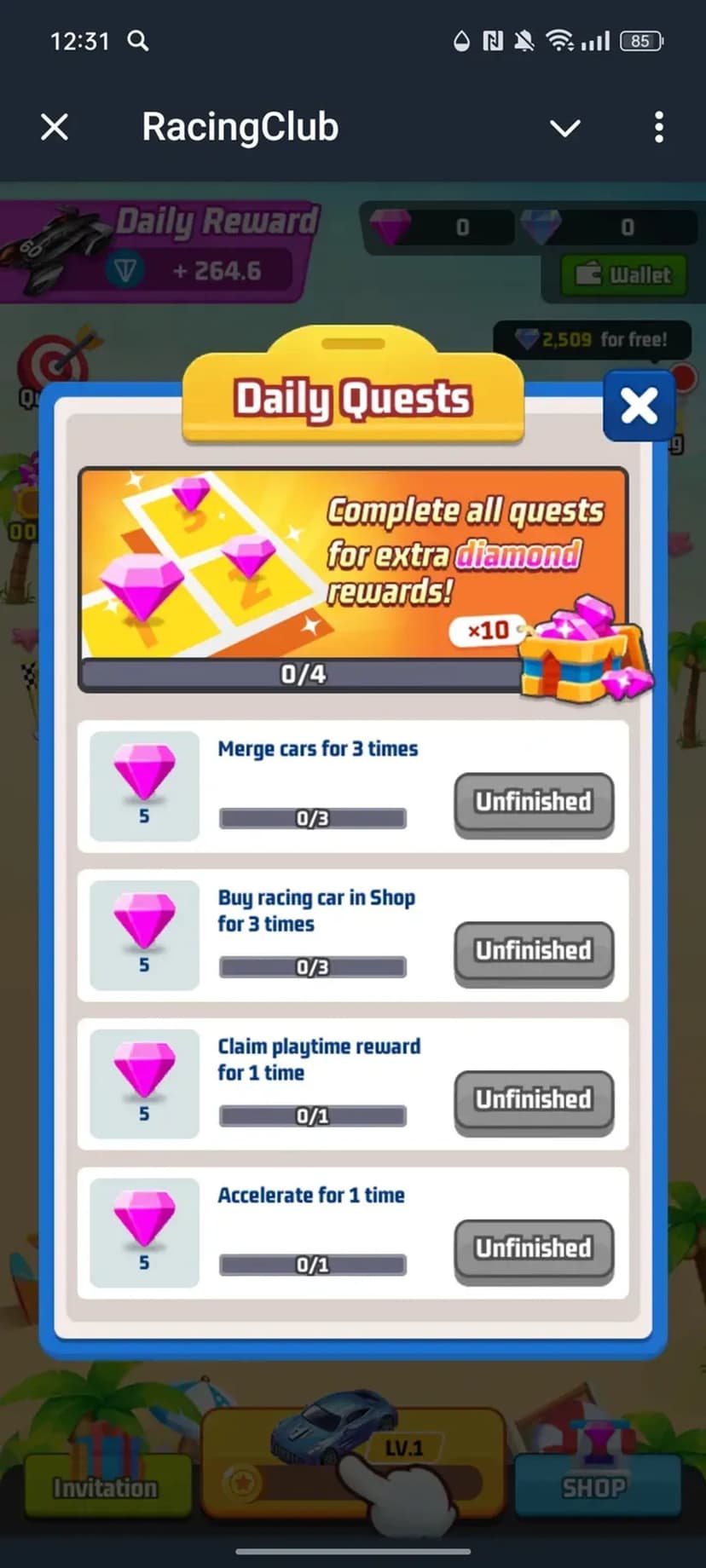Viewport: 706px width, 1568px height.
Task: Tap Unfinished for Merge cars quest
Action: [534, 803]
